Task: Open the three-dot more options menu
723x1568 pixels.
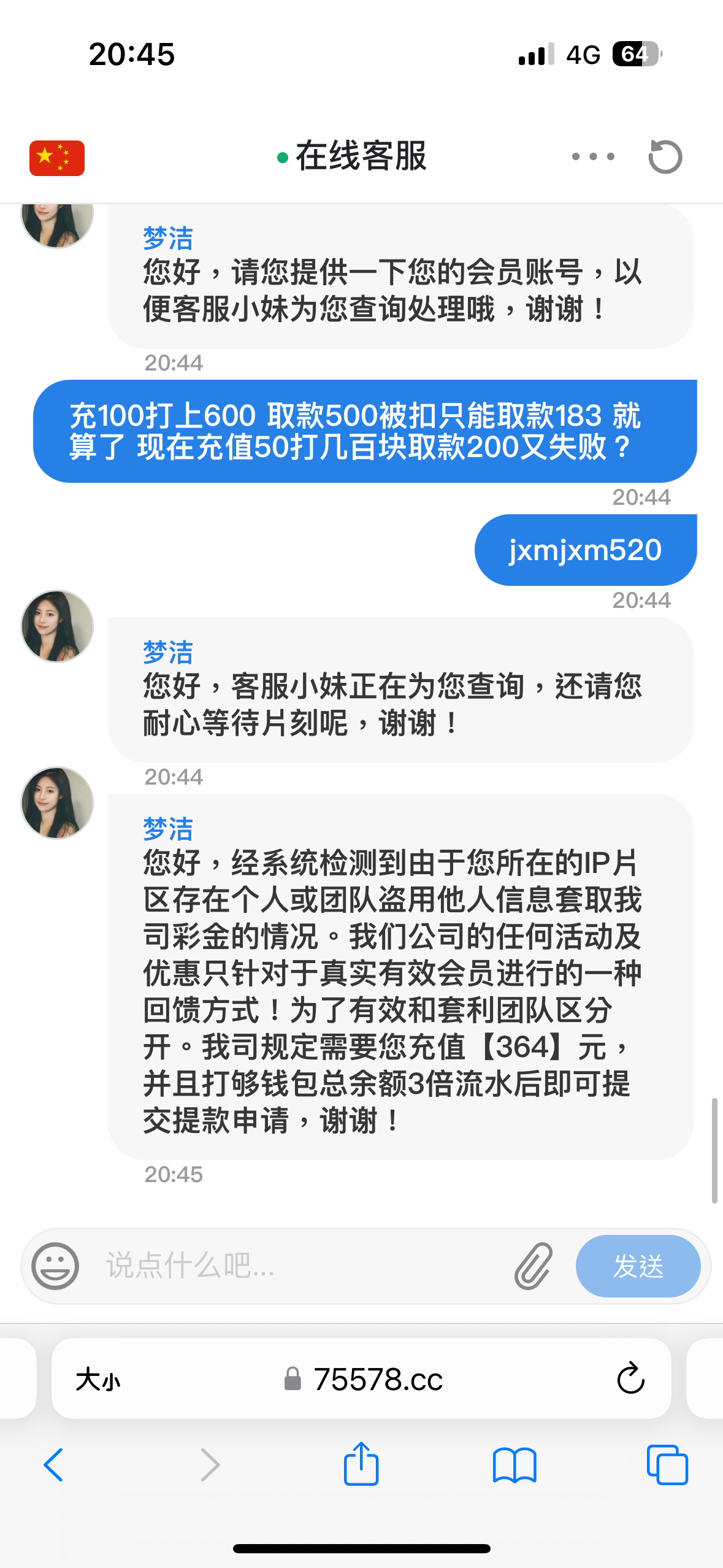Action: [592, 157]
